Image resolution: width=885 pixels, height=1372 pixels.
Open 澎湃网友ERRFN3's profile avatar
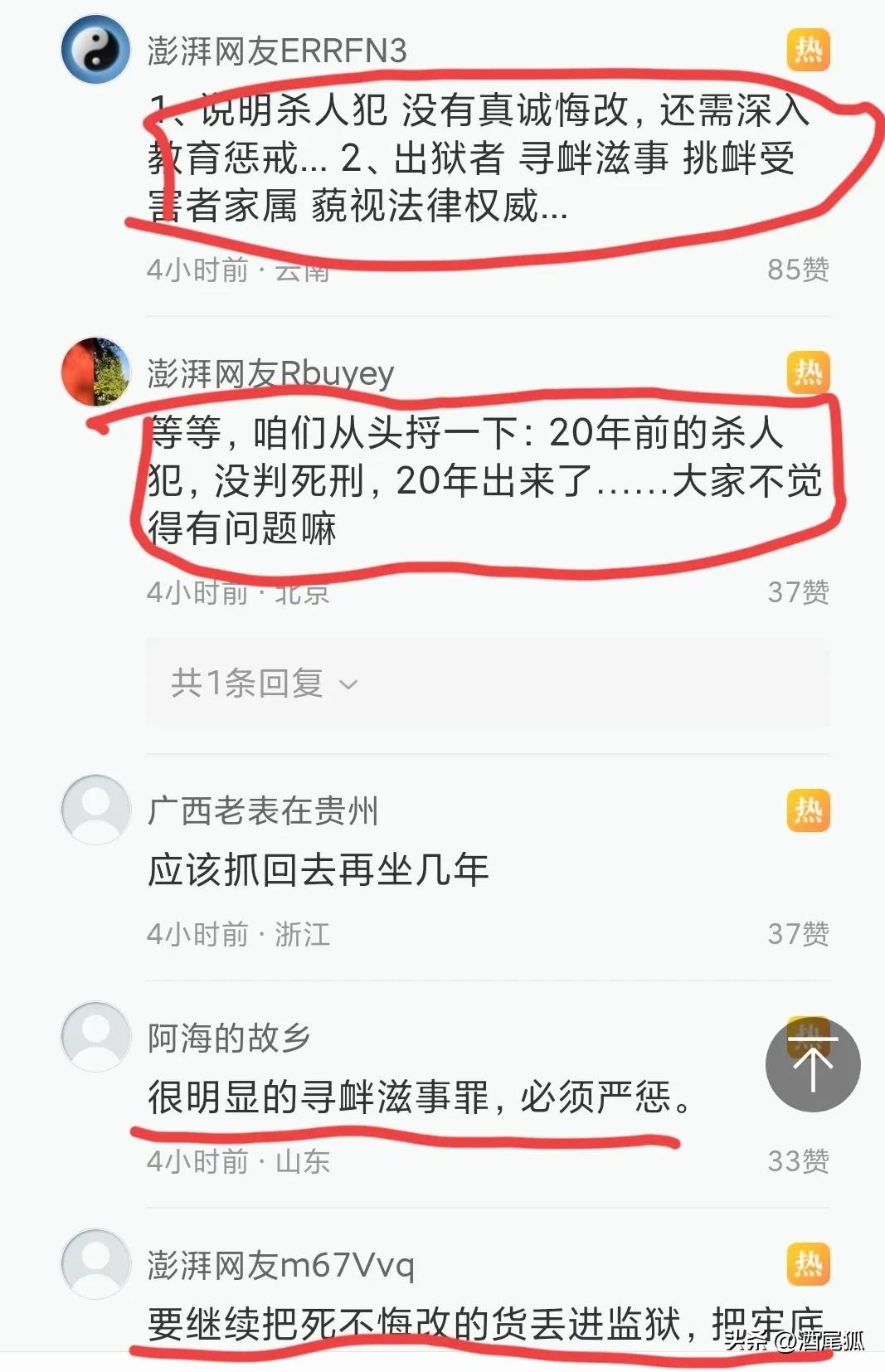[96, 50]
